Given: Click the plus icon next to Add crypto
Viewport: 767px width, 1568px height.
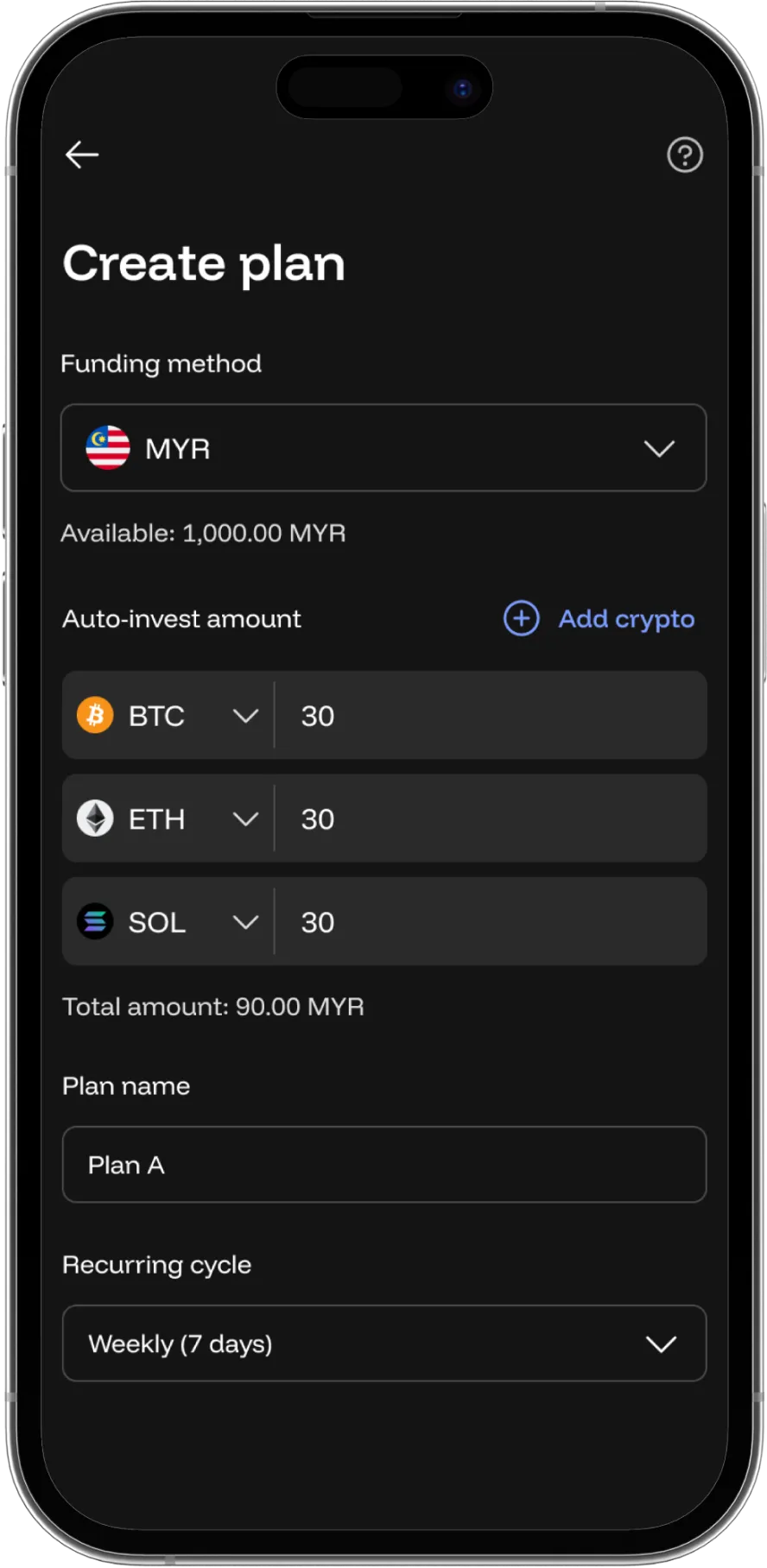Looking at the screenshot, I should pyautogui.click(x=520, y=618).
